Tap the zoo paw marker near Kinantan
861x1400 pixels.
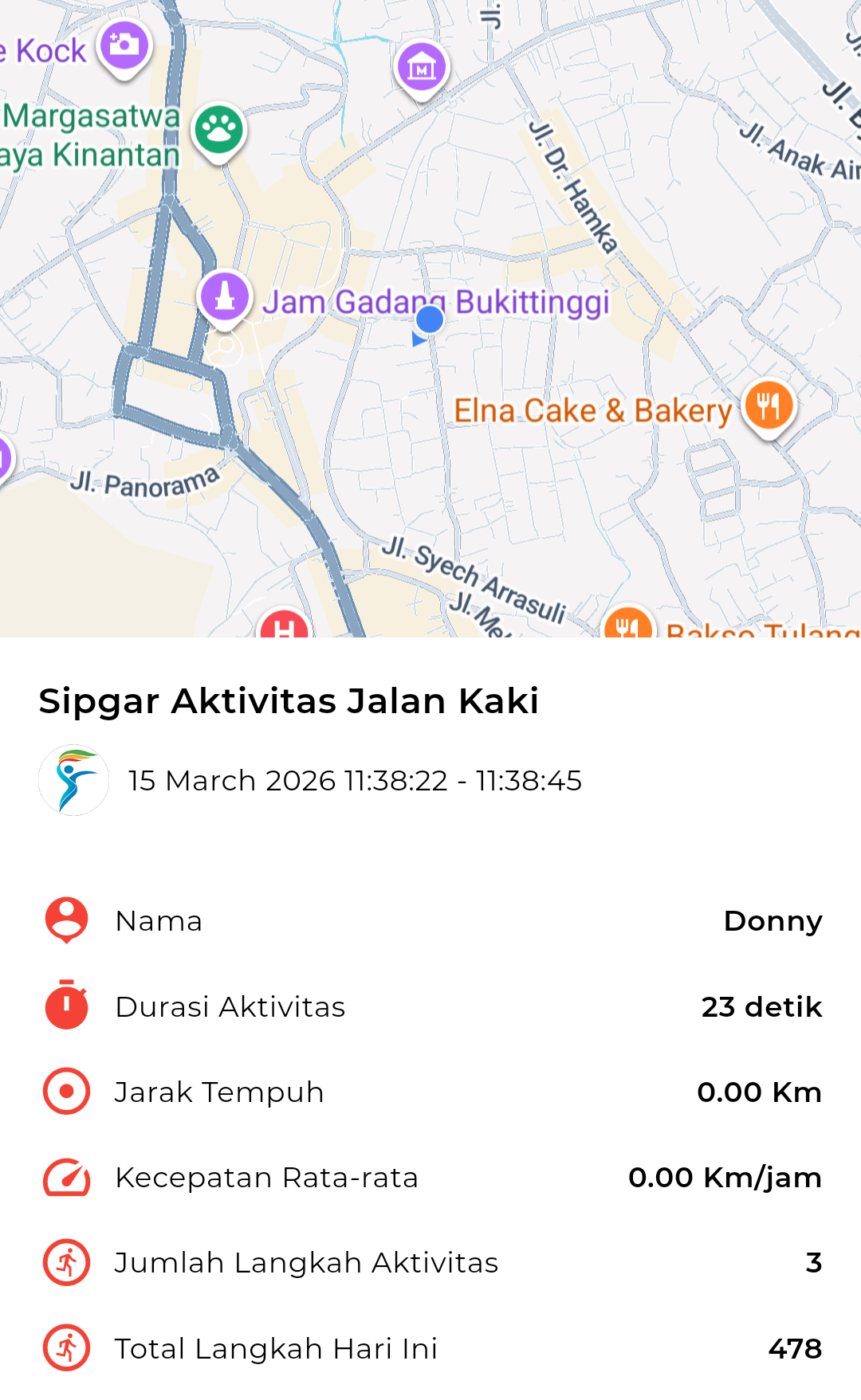[x=219, y=130]
